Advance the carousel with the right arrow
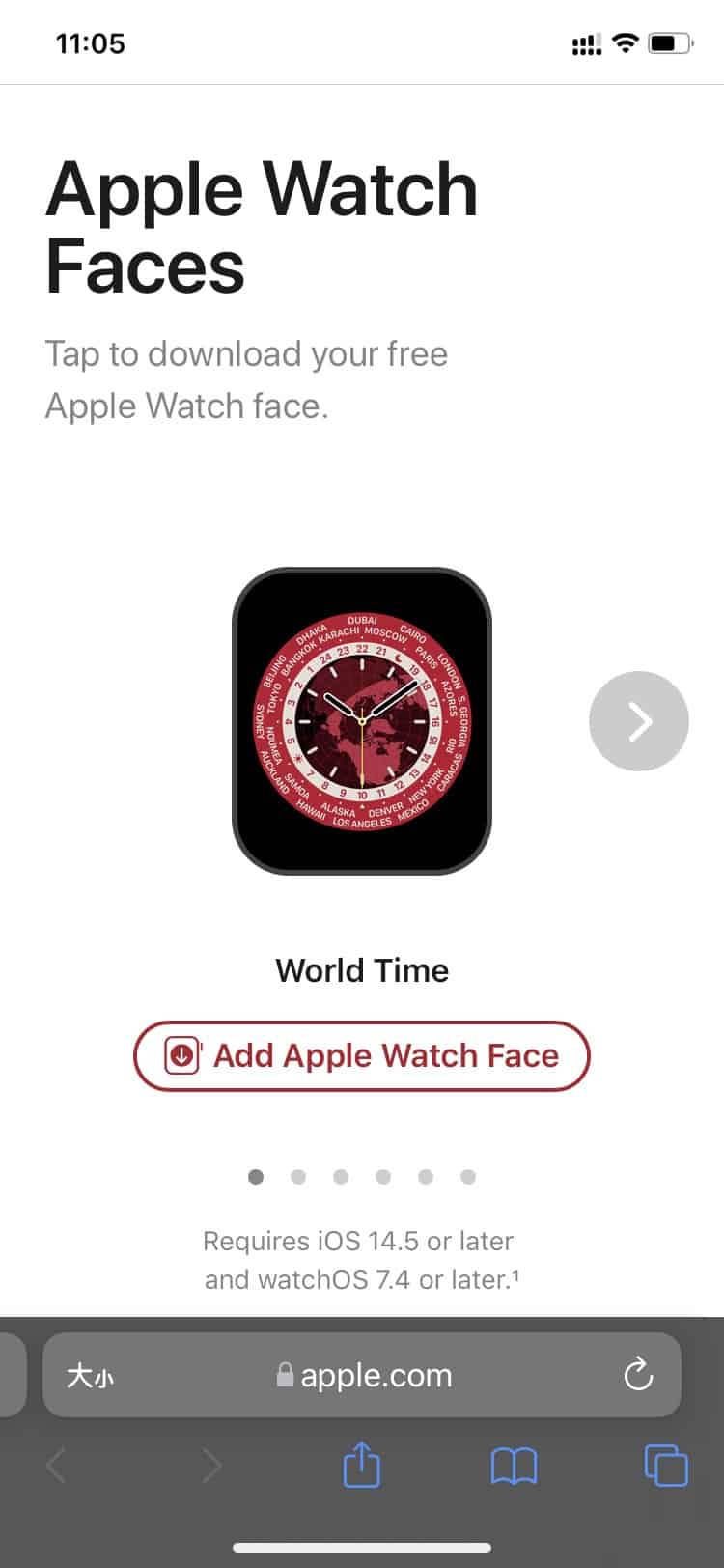The height and width of the screenshot is (1568, 724). [638, 721]
